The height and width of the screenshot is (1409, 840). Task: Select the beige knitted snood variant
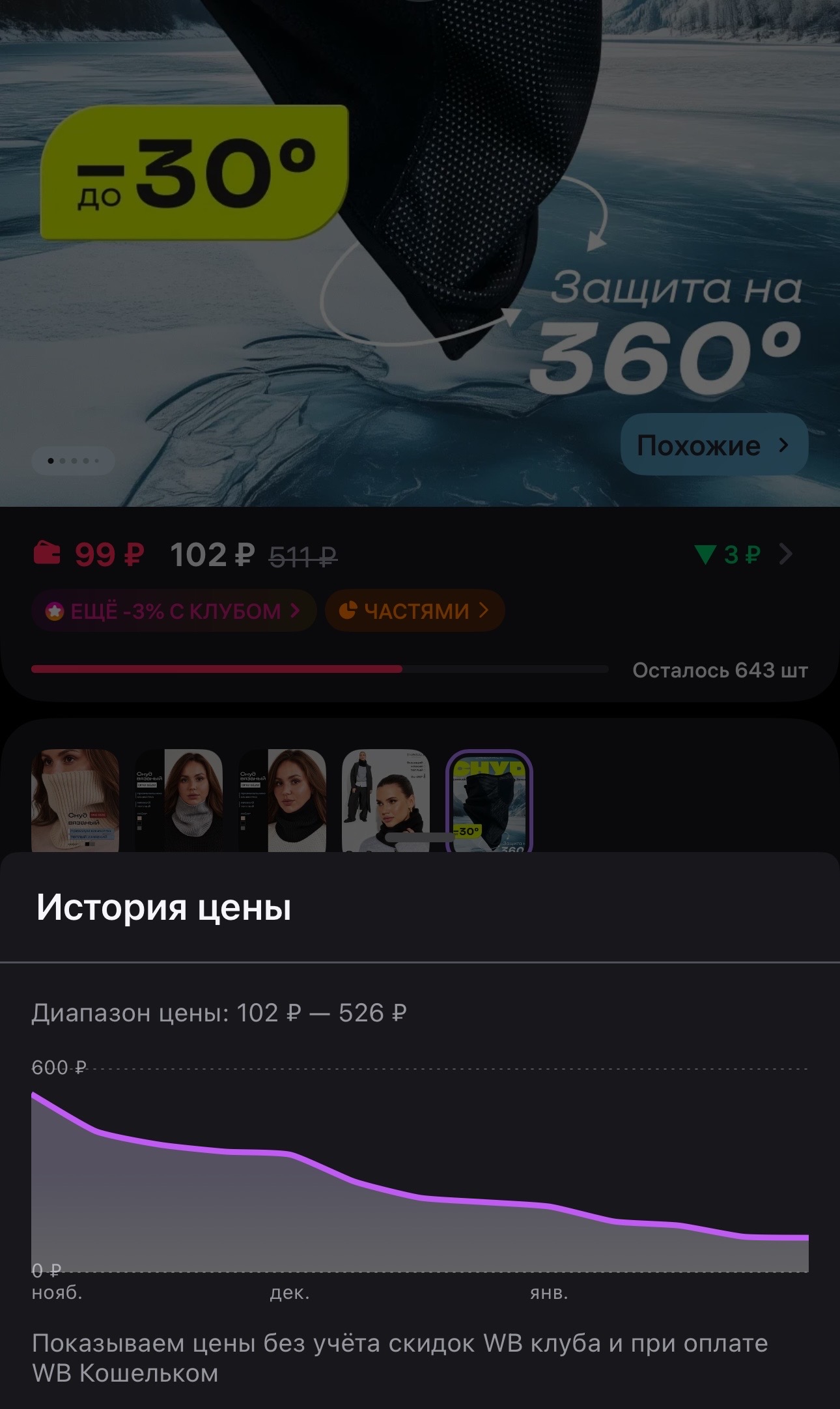coord(76,800)
